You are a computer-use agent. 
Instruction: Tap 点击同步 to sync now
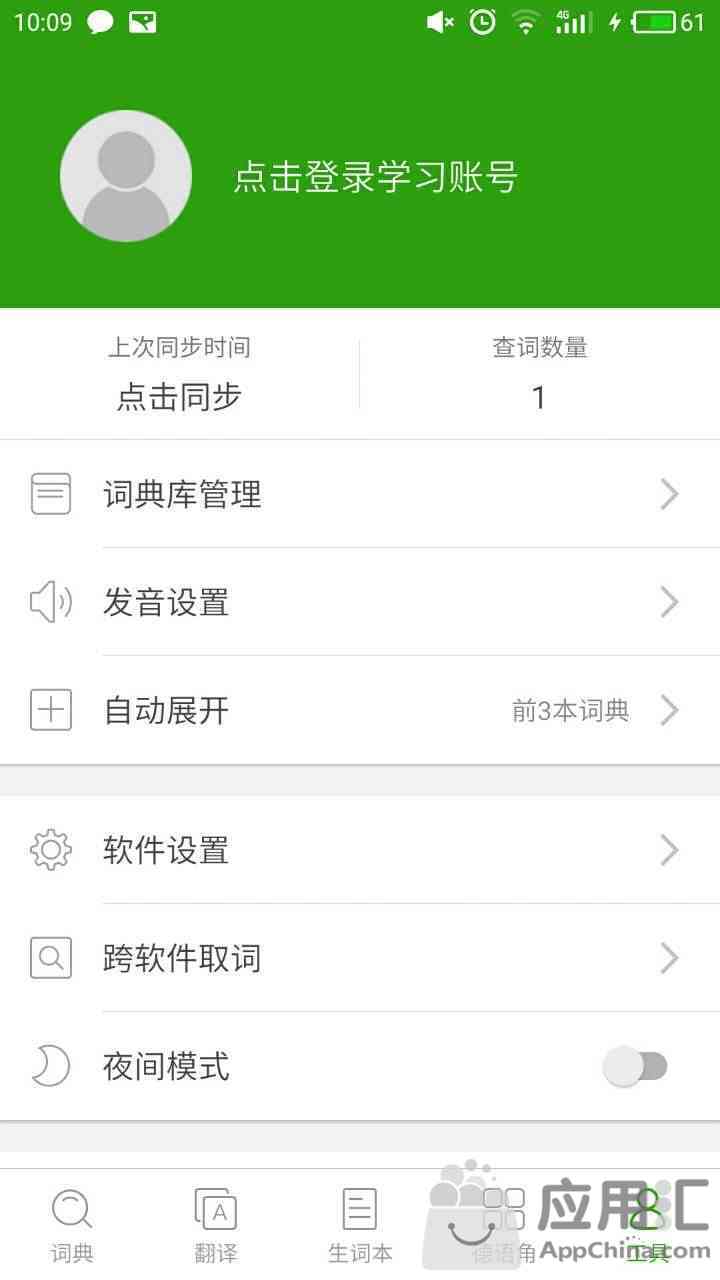pyautogui.click(x=179, y=397)
